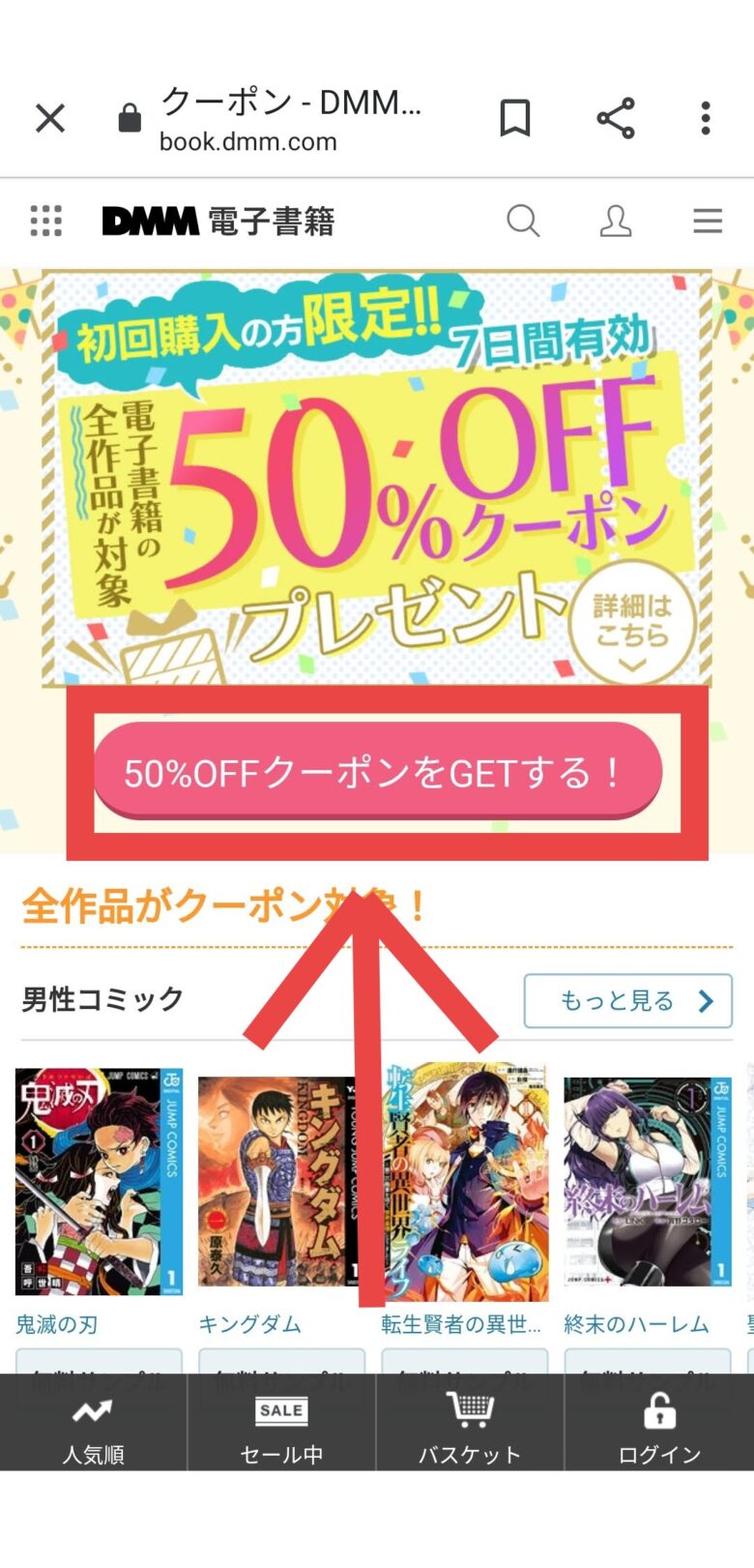Go to ログイン
The width and height of the screenshot is (754, 1568).
click(x=659, y=1425)
